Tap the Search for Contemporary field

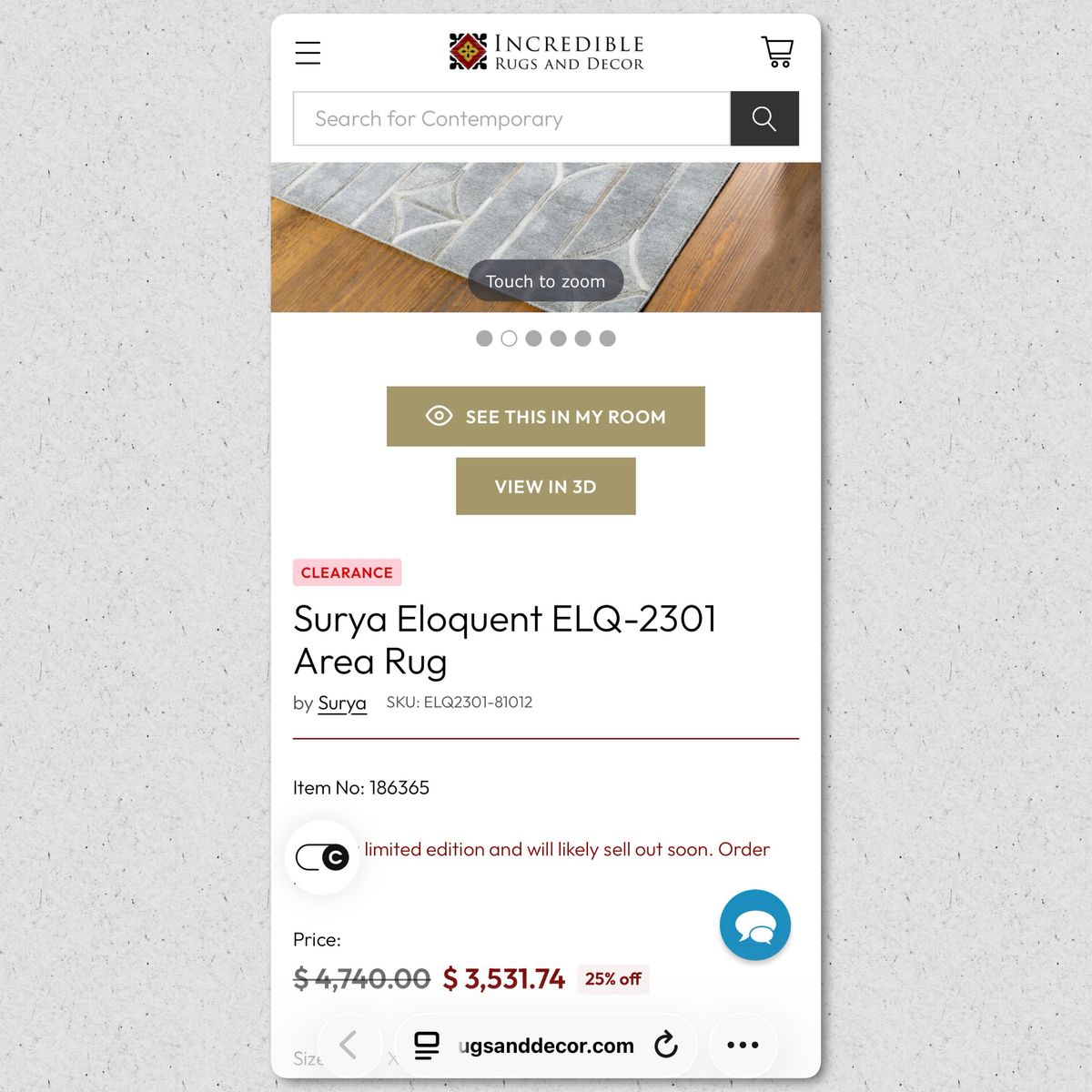[x=511, y=118]
